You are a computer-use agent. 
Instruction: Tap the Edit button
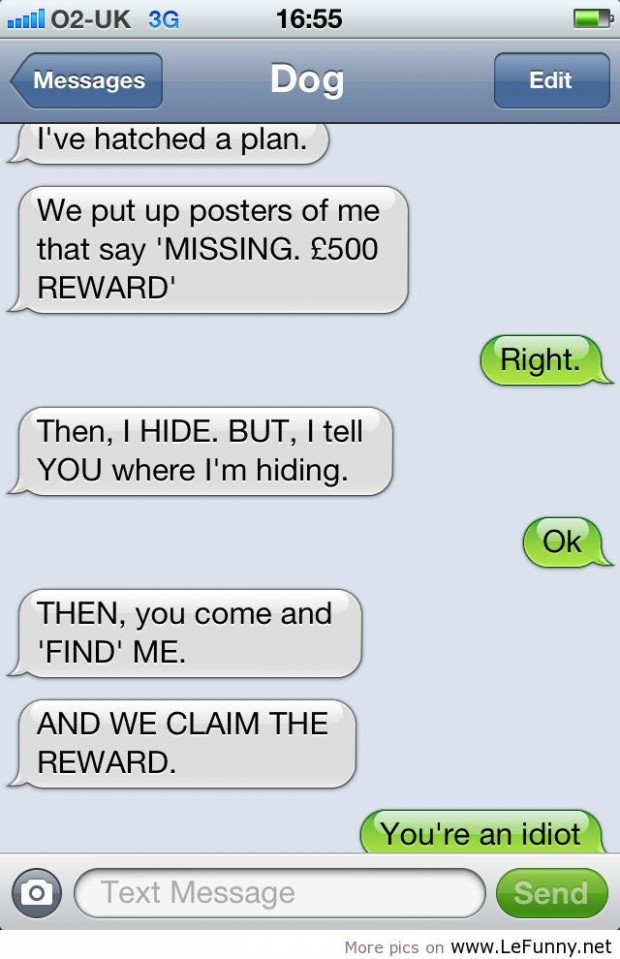pos(551,81)
